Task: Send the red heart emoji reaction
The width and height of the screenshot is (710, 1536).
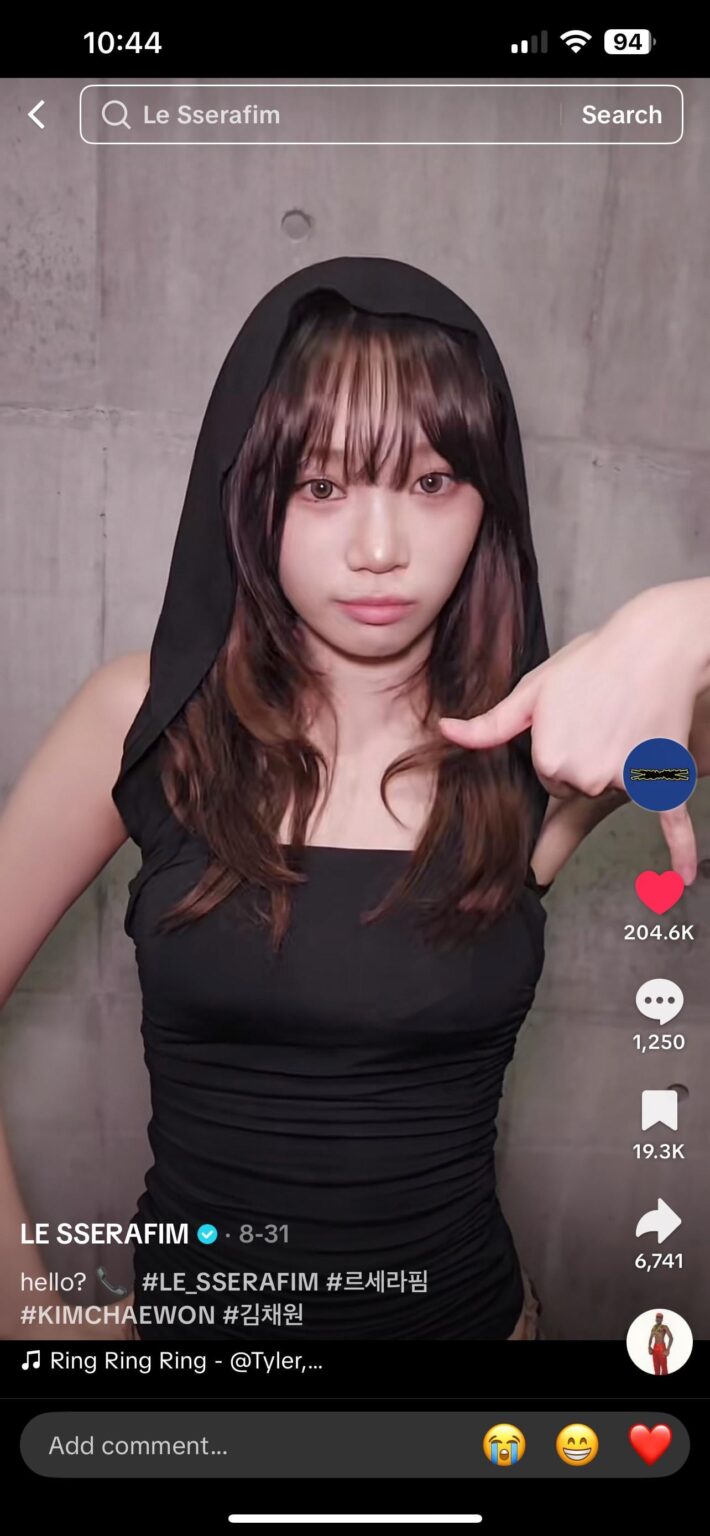Action: [650, 1445]
